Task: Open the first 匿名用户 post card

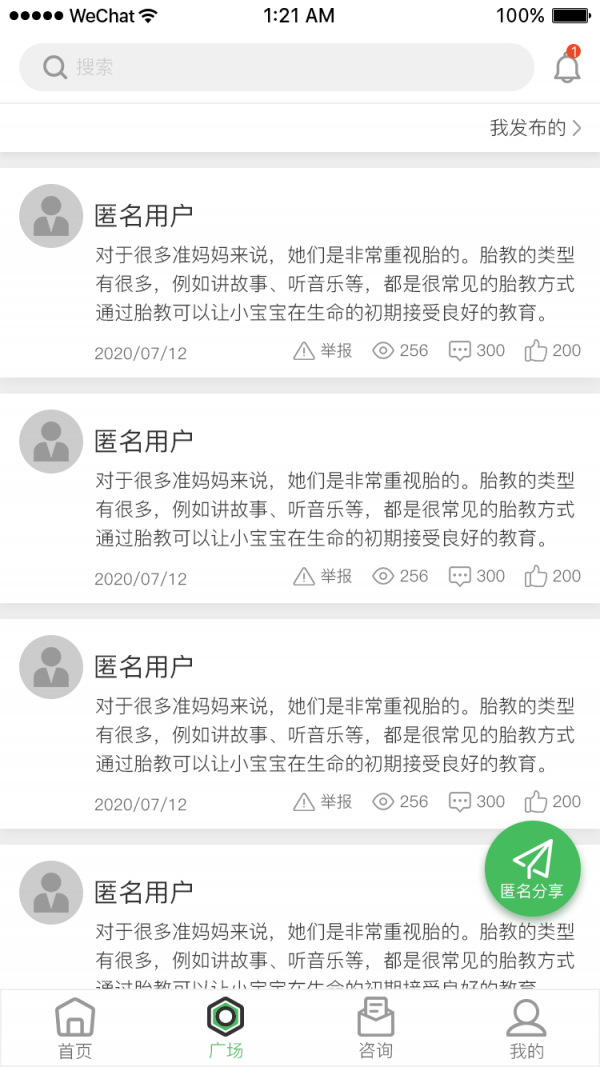Action: pyautogui.click(x=335, y=284)
